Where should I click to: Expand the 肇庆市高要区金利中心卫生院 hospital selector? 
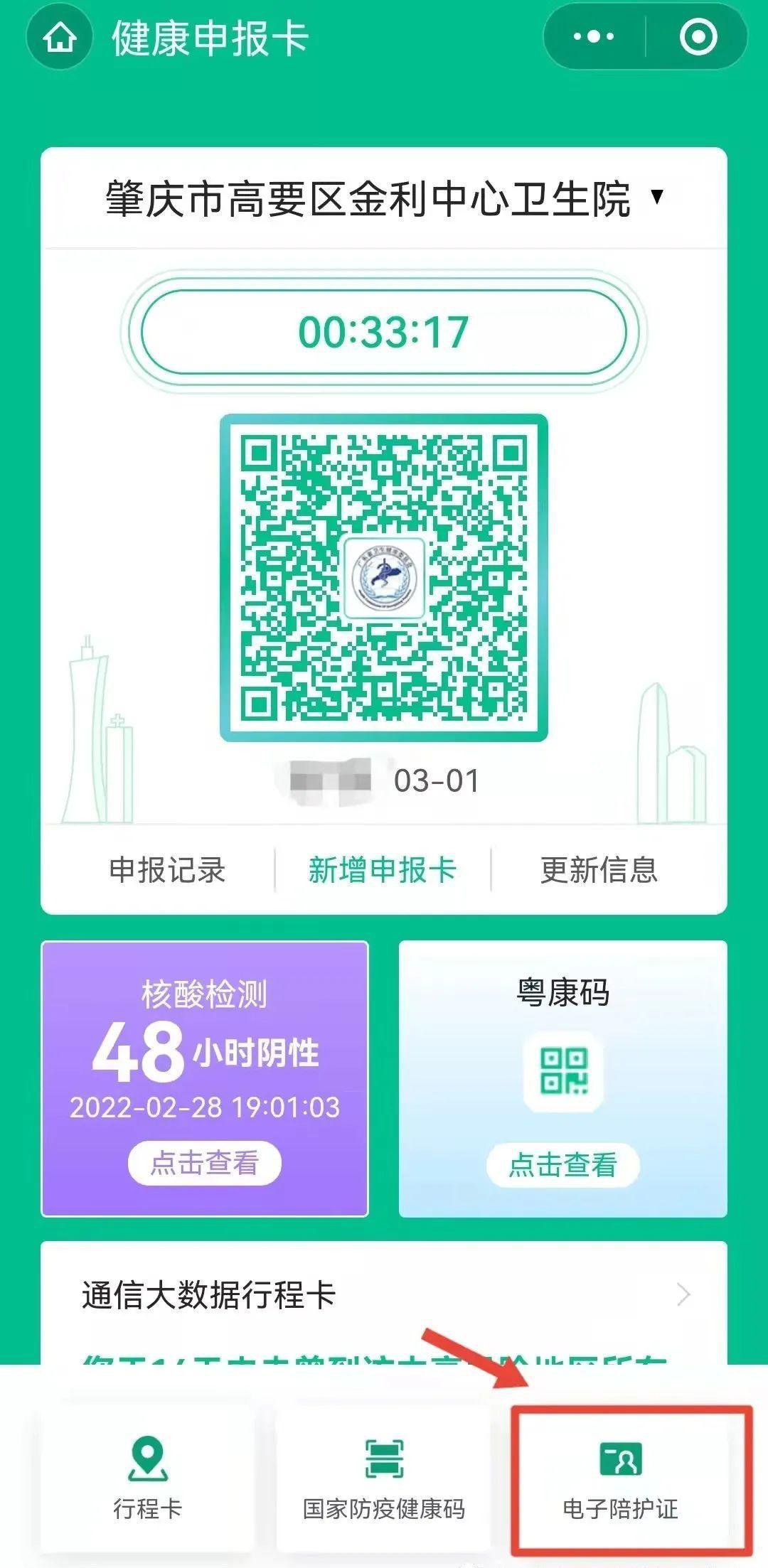[384, 198]
